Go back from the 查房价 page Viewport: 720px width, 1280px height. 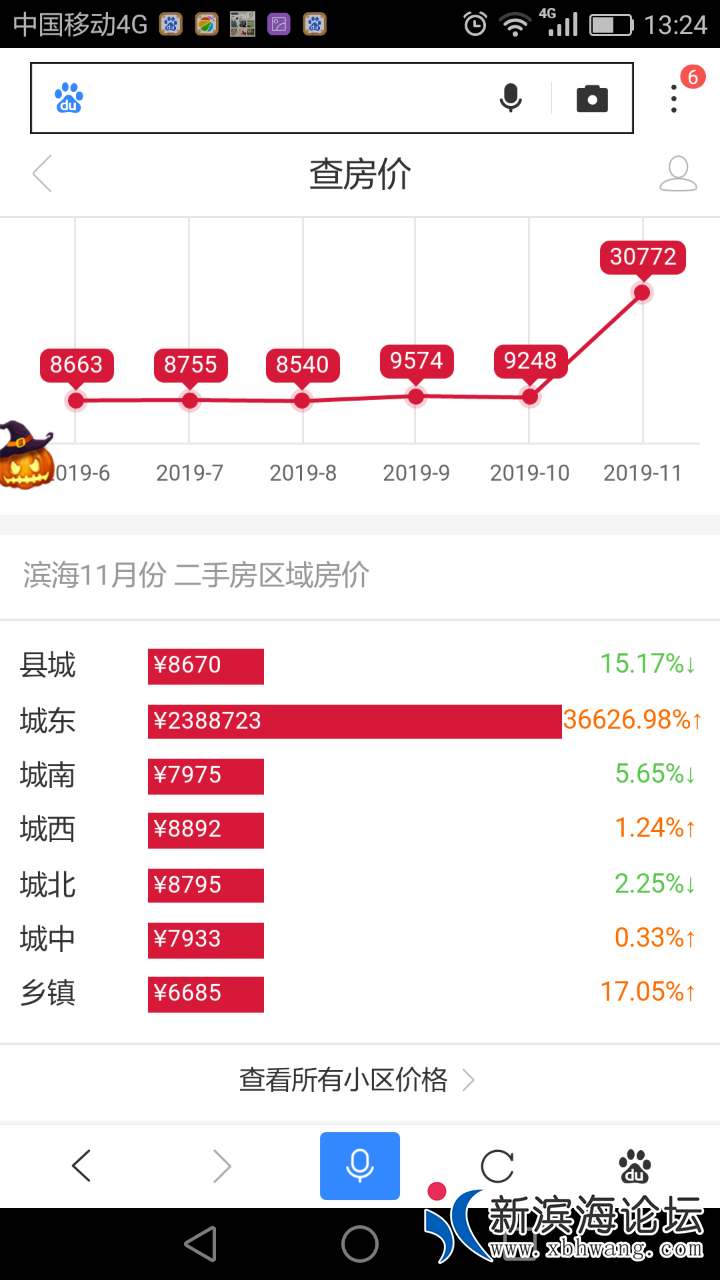tap(42, 174)
